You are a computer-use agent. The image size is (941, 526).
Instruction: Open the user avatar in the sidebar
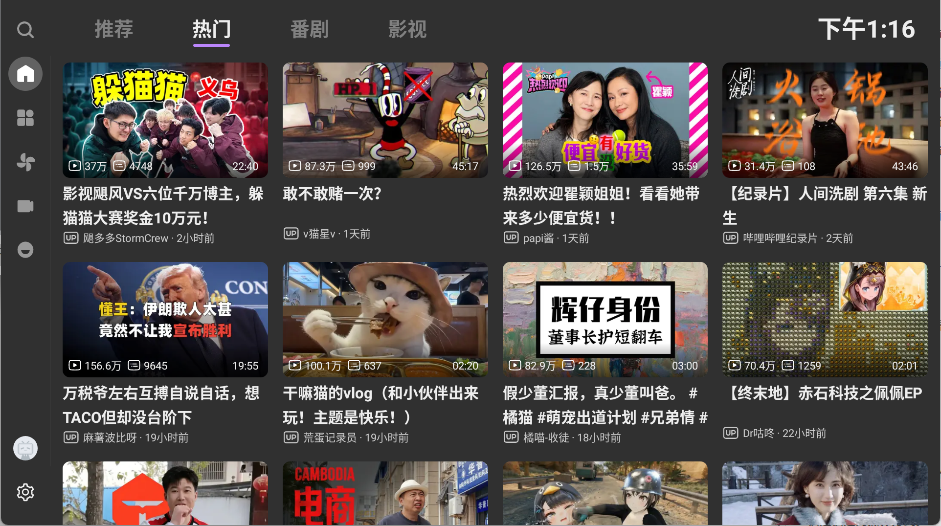coord(25,448)
